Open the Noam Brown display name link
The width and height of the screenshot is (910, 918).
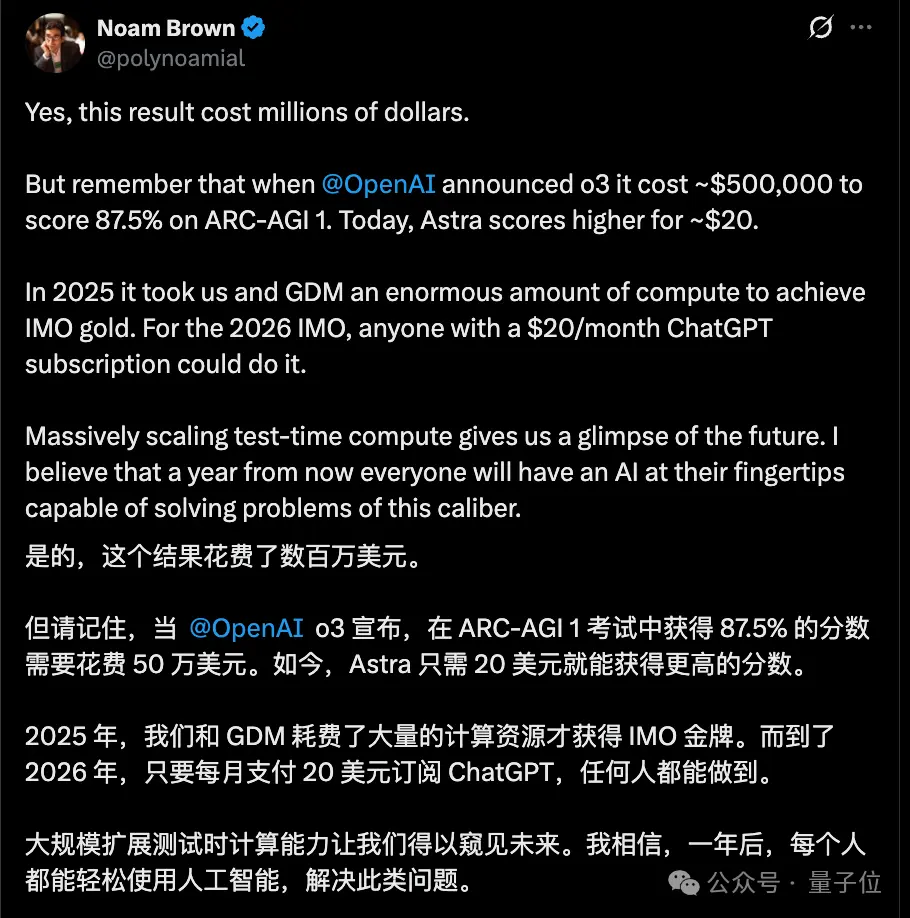[x=166, y=28]
